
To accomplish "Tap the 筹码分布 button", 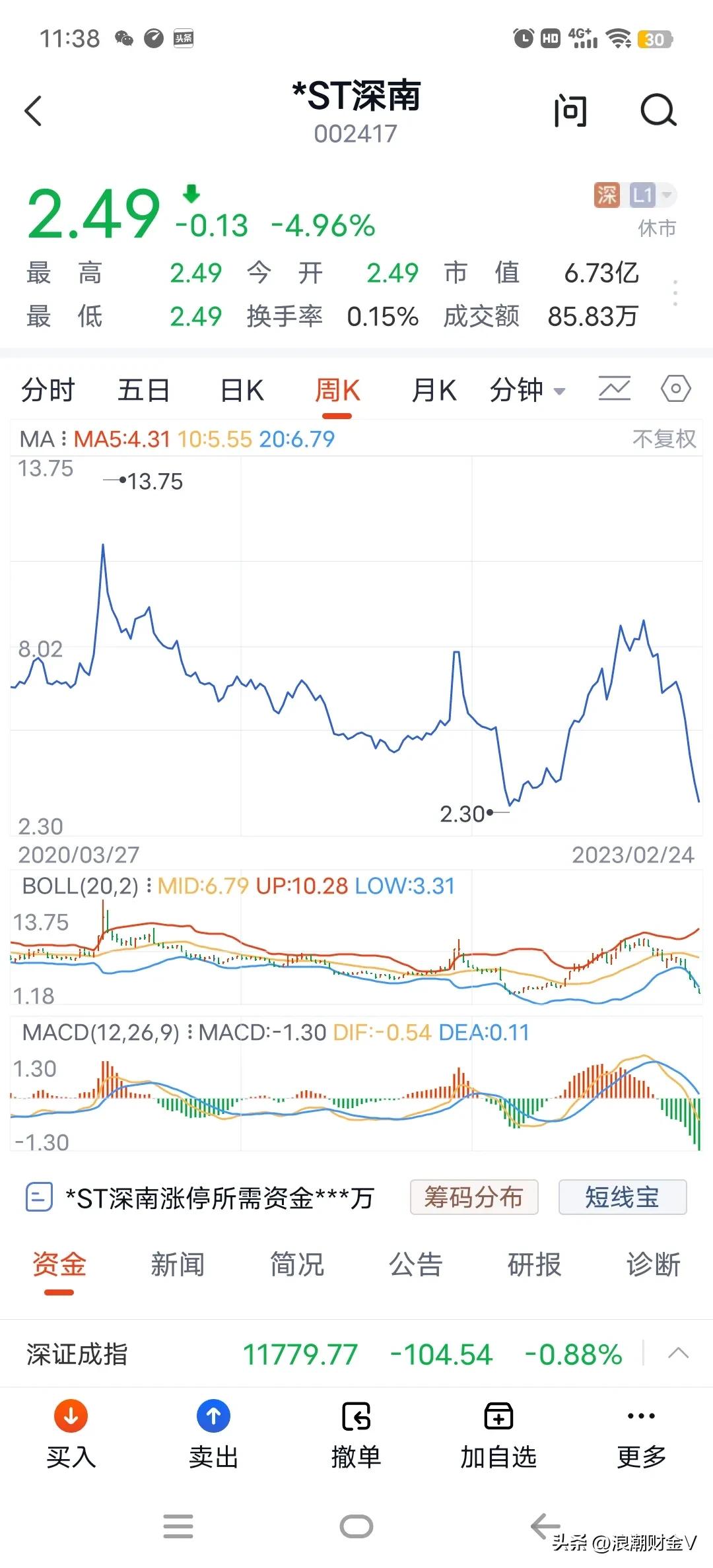I will 473,1196.
